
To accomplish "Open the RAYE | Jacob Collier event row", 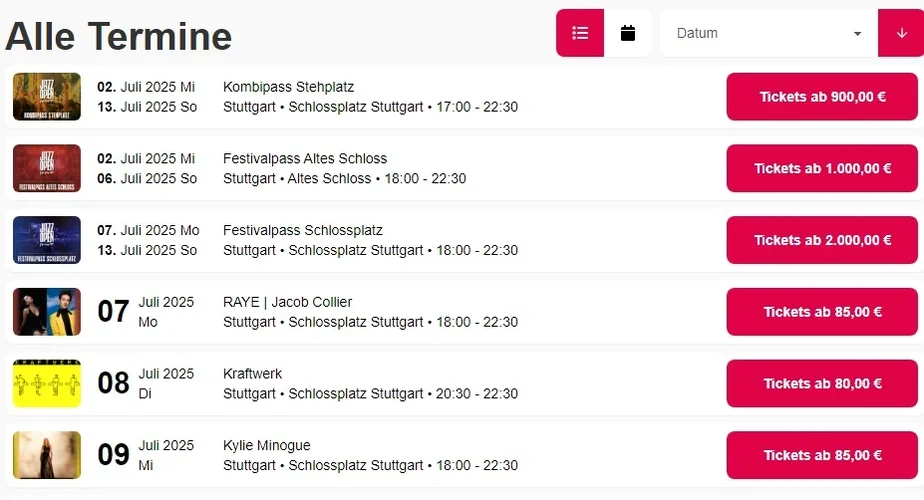I will pos(287,302).
